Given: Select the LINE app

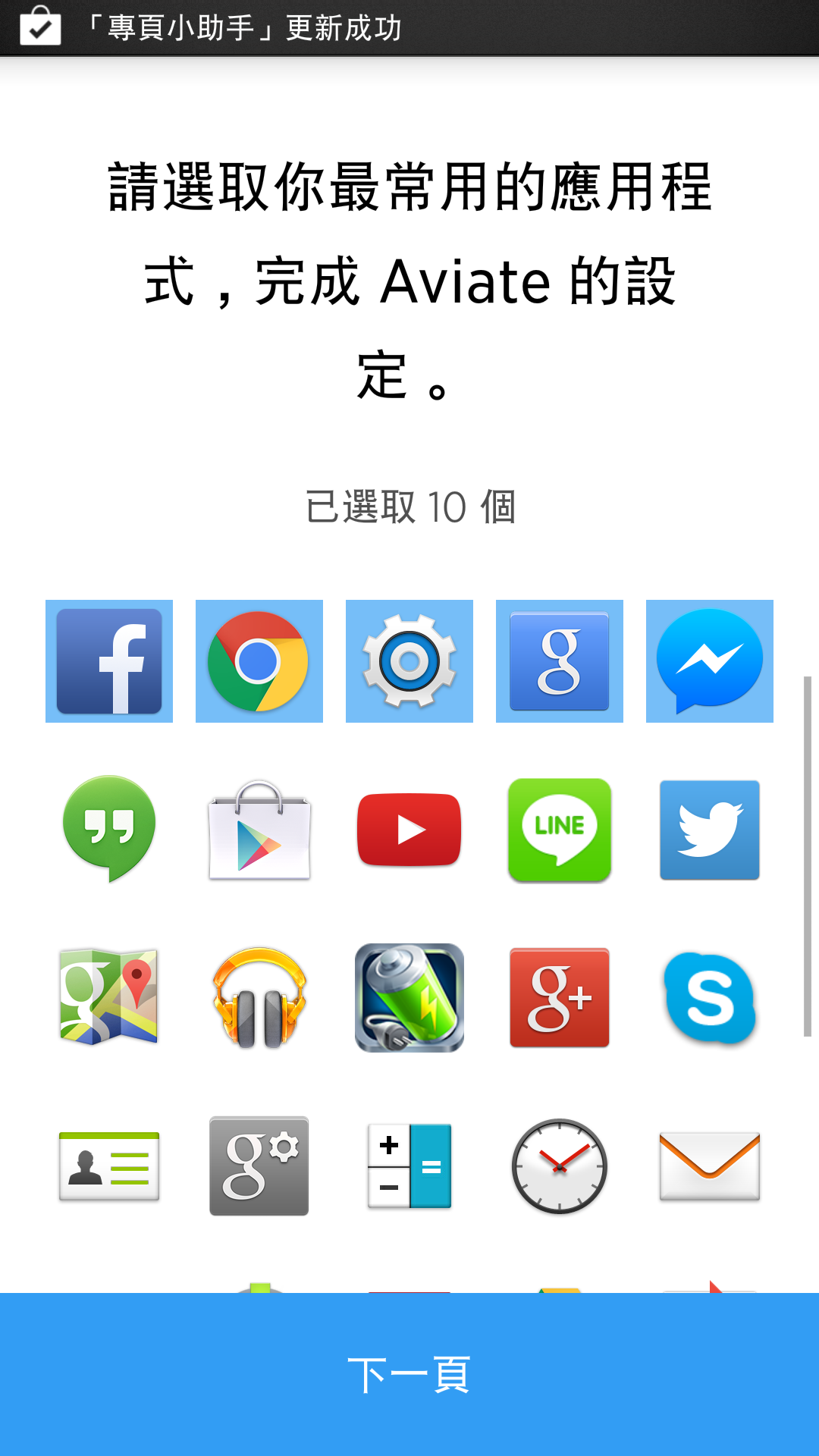Looking at the screenshot, I should [x=560, y=830].
